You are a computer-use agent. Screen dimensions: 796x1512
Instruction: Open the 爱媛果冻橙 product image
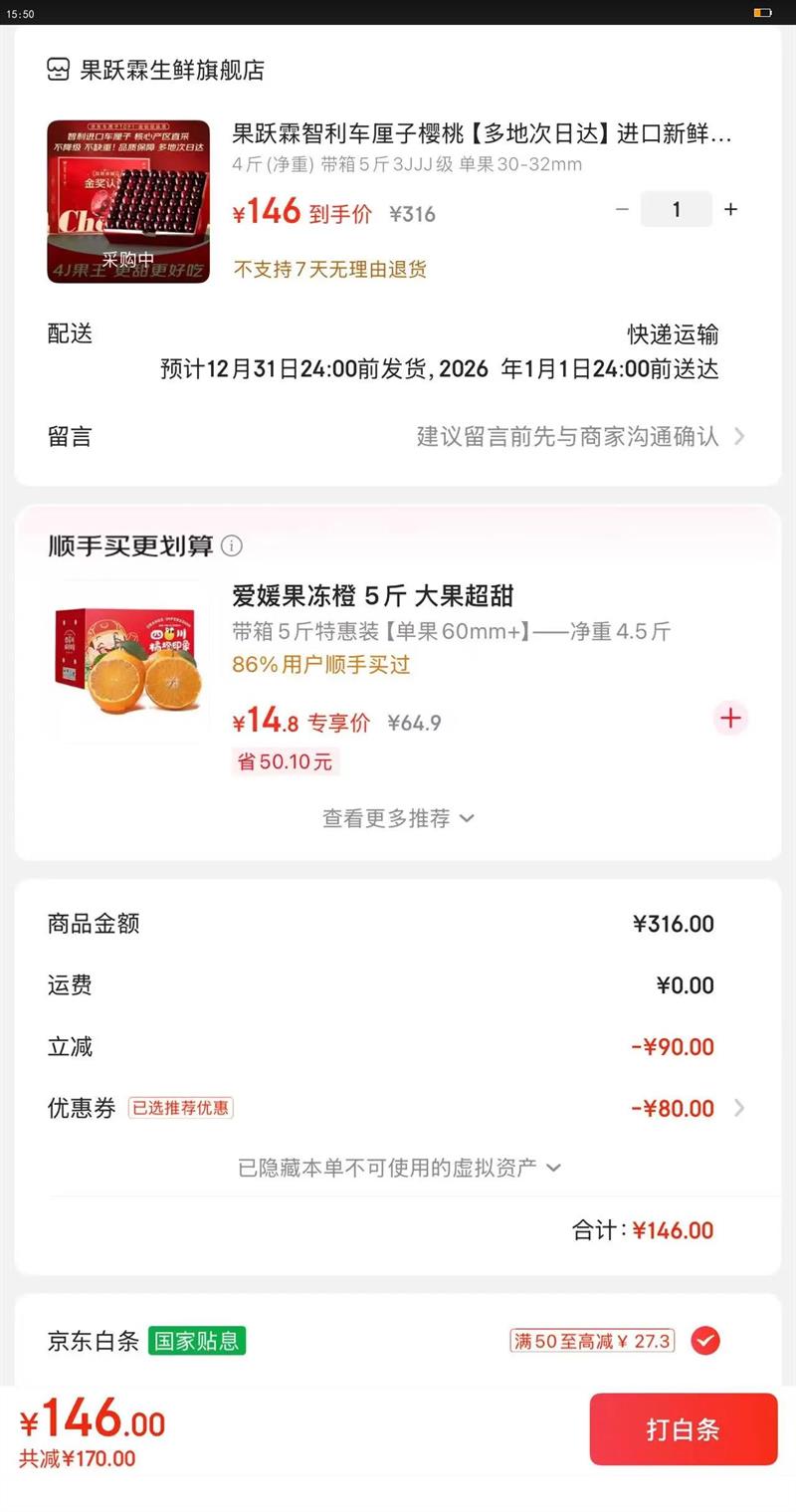128,663
